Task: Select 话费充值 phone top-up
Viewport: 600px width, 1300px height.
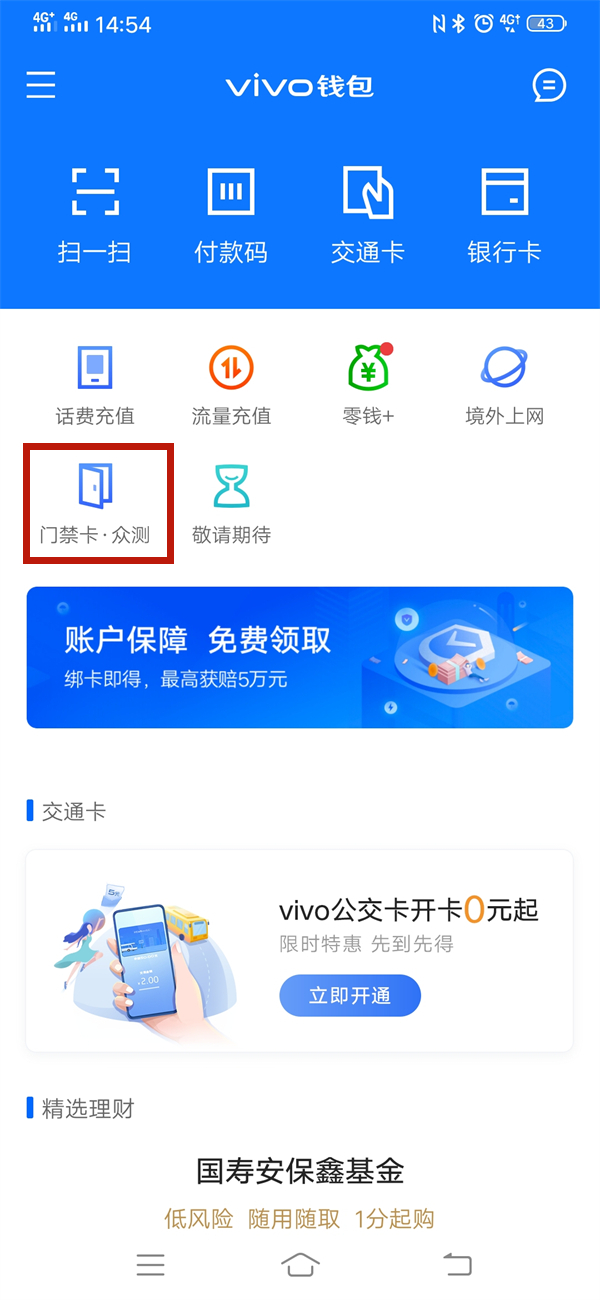Action: click(95, 385)
